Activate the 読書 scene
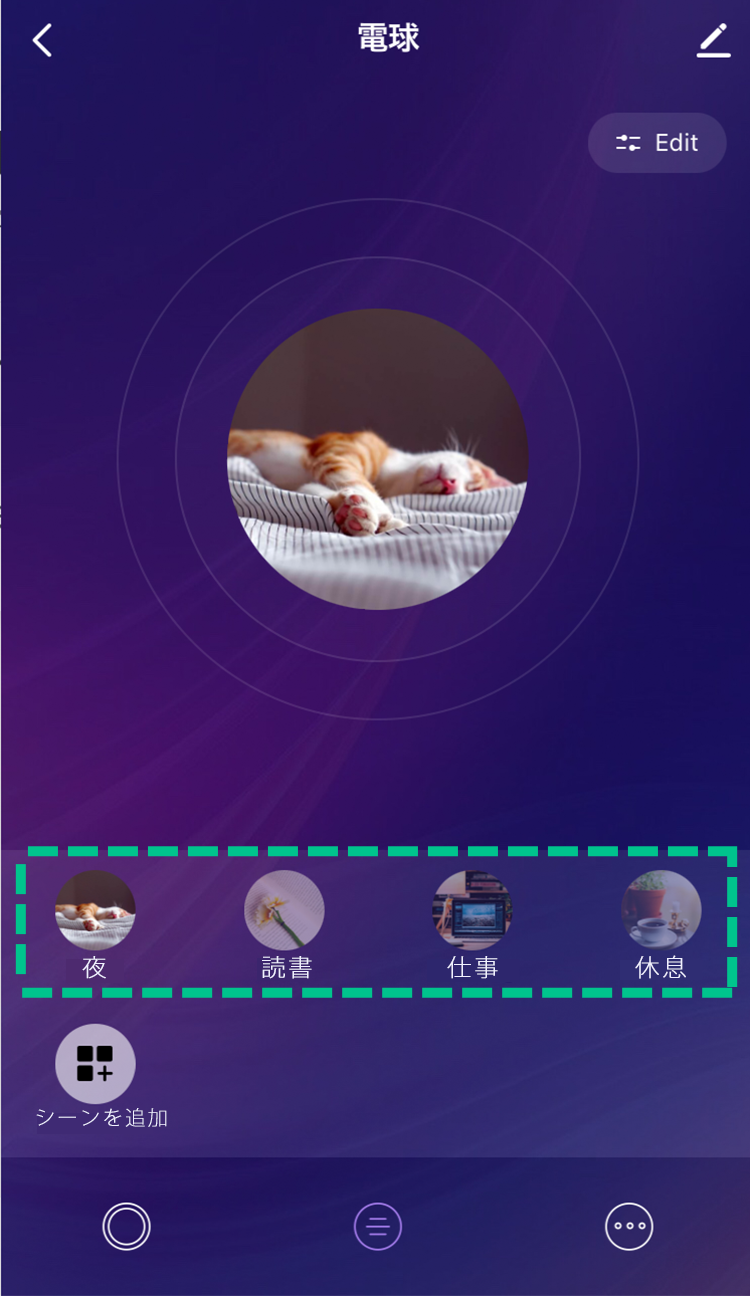 pyautogui.click(x=284, y=911)
